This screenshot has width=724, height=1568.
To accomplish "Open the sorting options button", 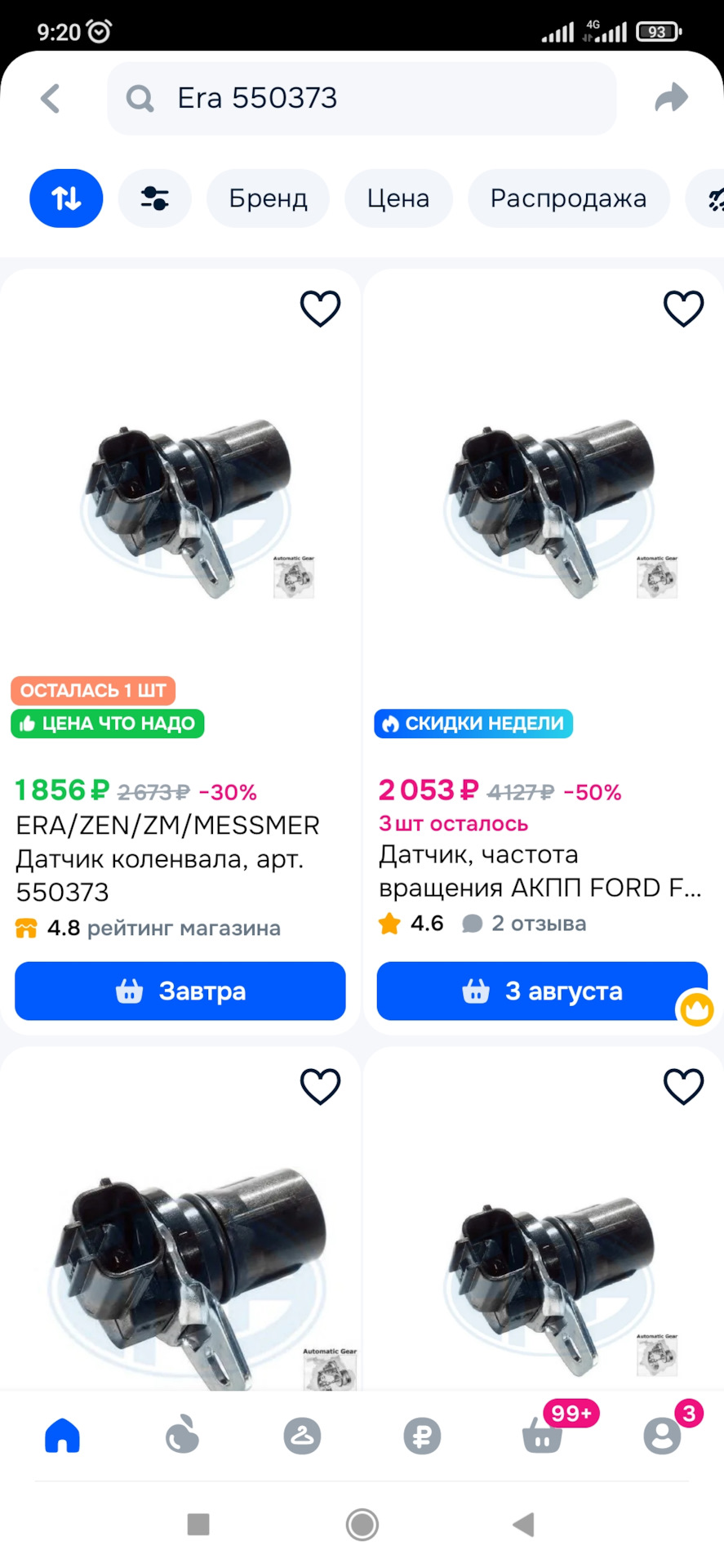I will (x=66, y=198).
